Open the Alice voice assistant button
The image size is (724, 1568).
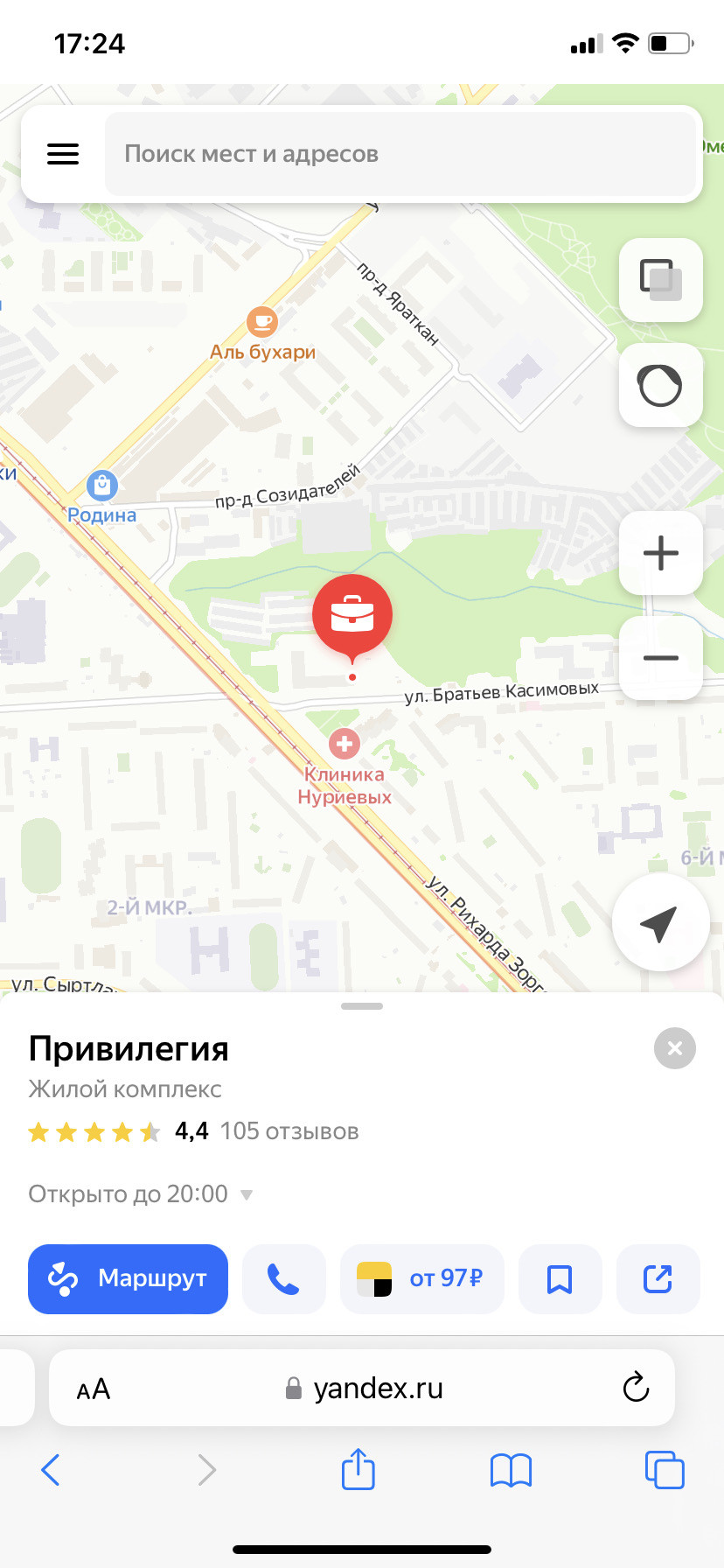tap(661, 385)
